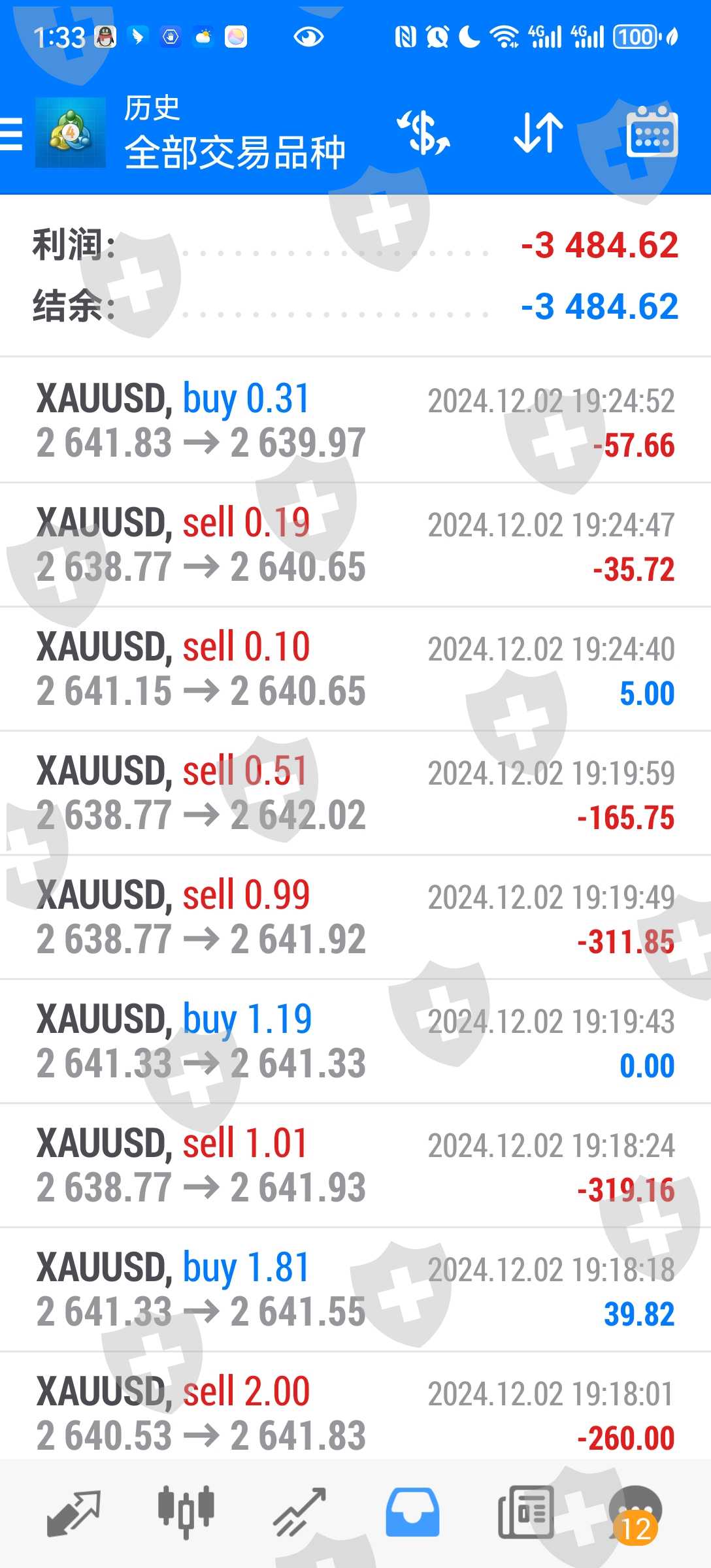
Task: Select the sell 1.01 trade at 19:18:24
Action: click(x=355, y=1166)
